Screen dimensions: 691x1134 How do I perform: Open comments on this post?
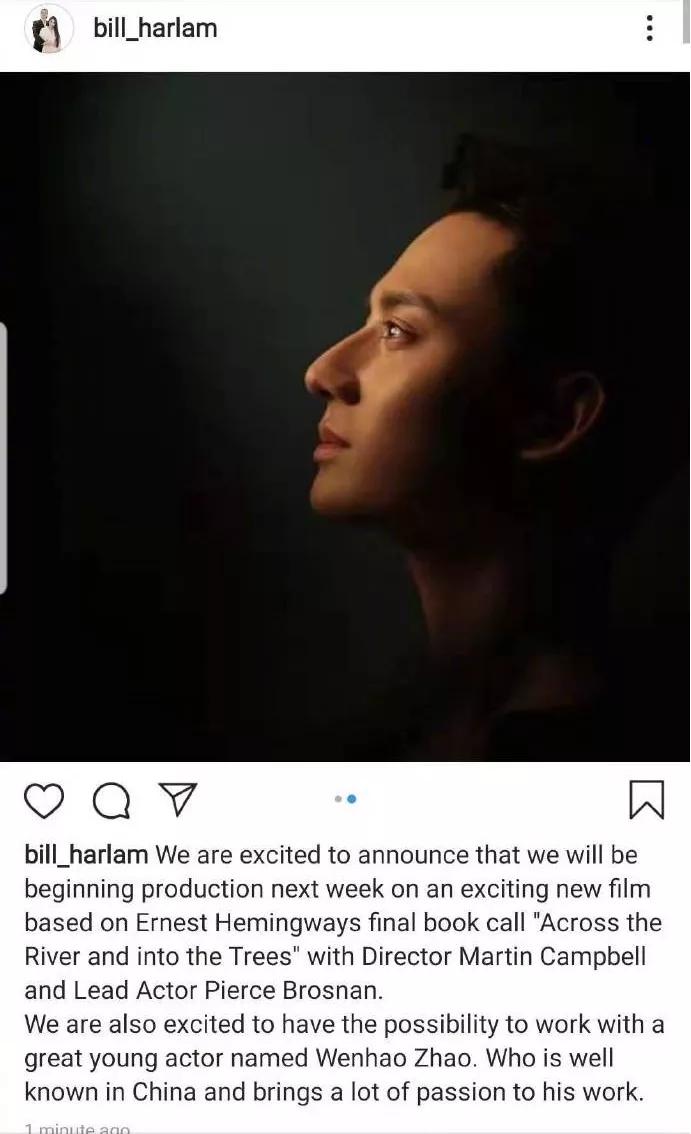(111, 801)
